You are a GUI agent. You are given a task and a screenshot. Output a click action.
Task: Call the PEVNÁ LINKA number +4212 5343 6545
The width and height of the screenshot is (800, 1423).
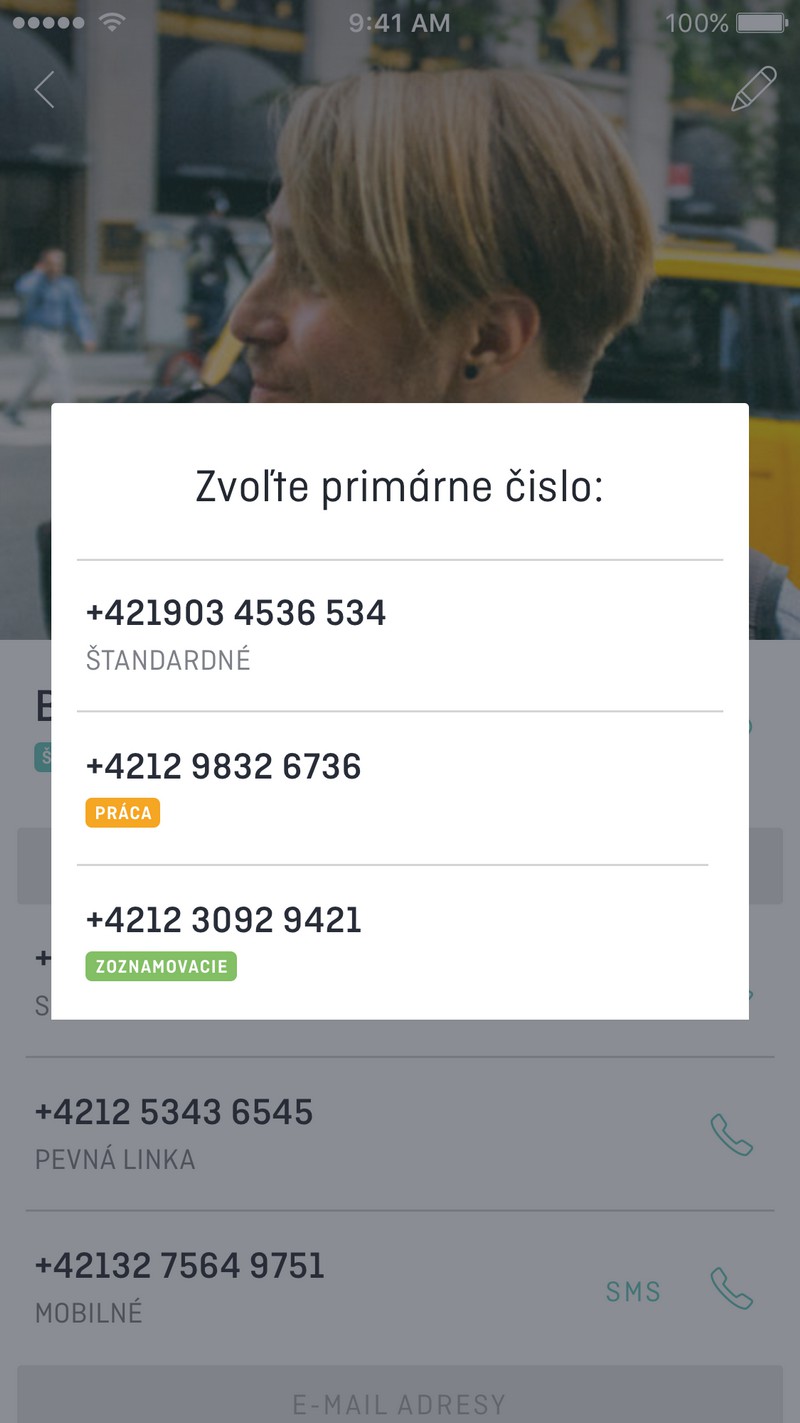tap(731, 1135)
